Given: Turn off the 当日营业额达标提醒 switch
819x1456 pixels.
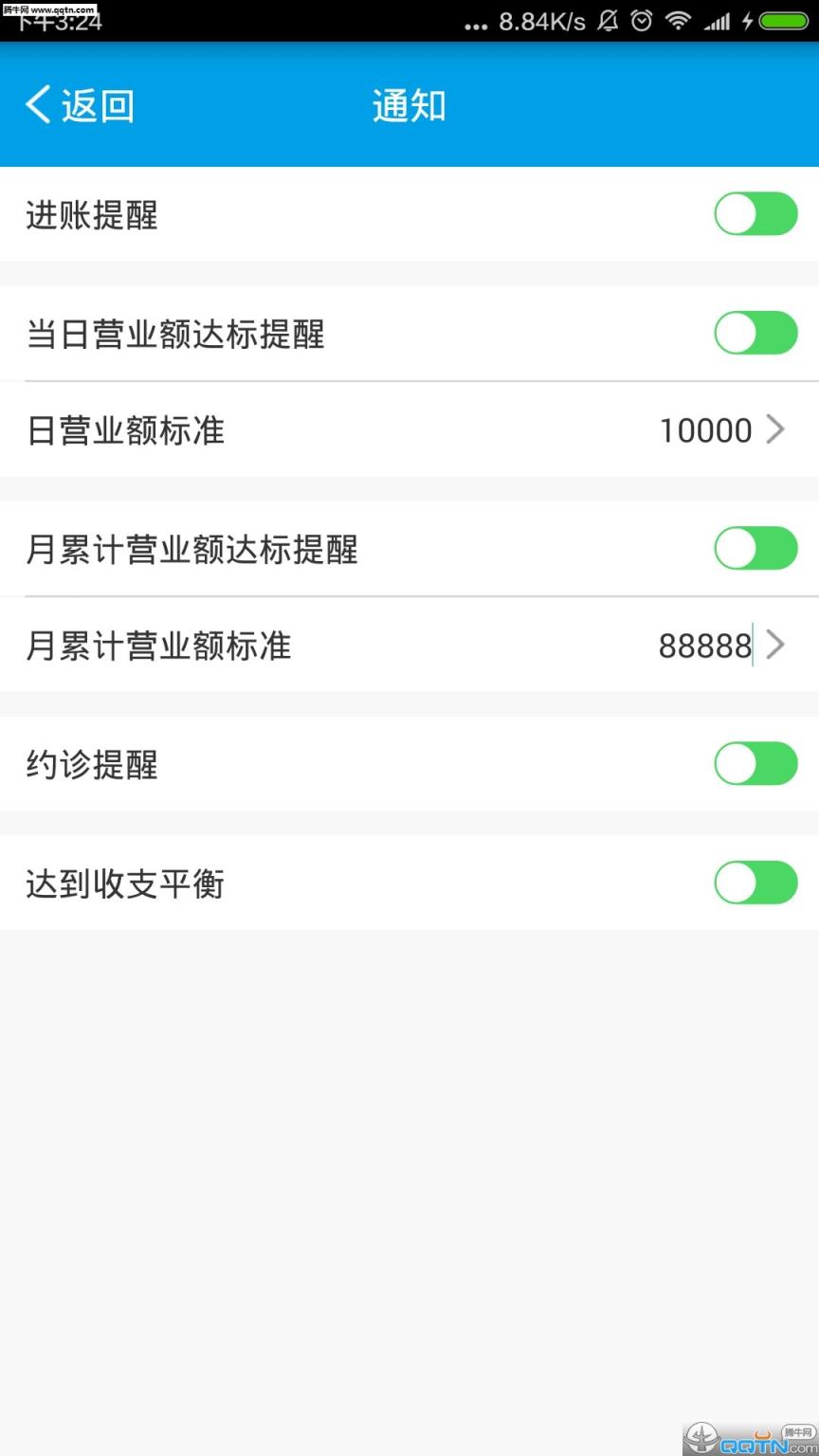Looking at the screenshot, I should (x=755, y=334).
